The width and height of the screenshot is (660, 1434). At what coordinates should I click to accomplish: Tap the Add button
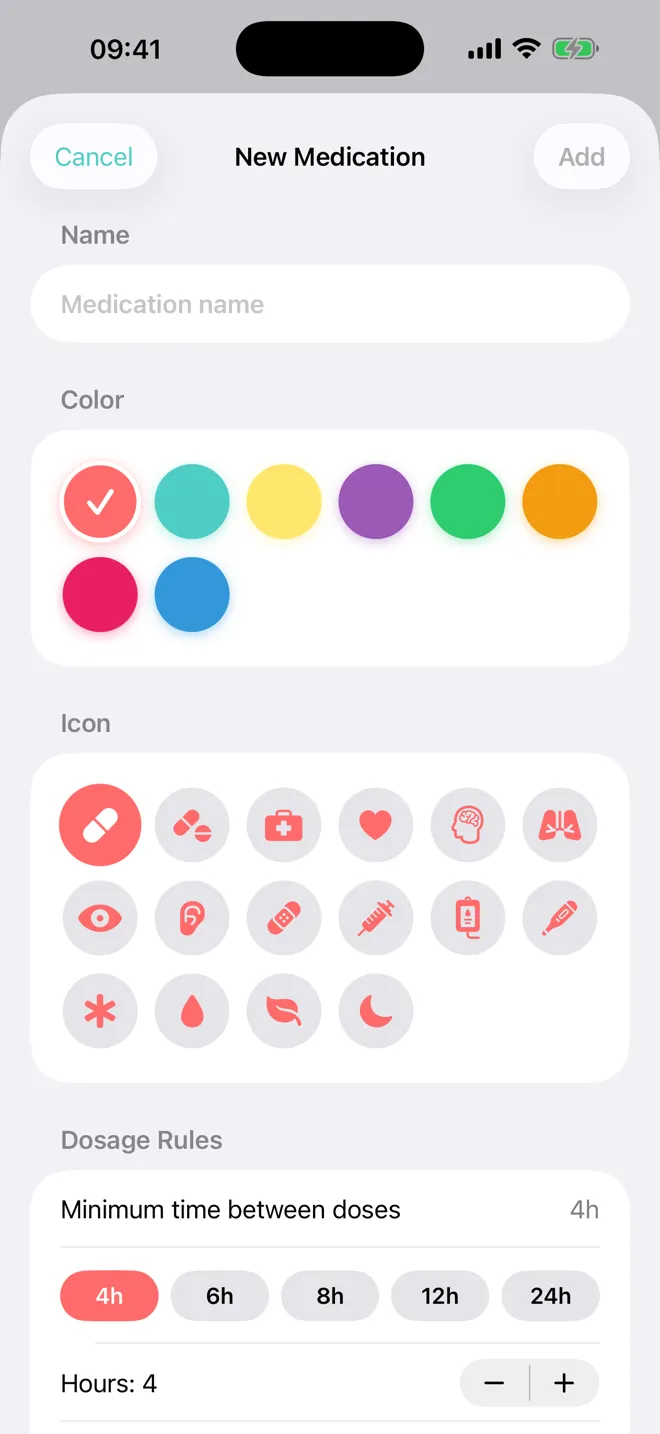coord(582,157)
